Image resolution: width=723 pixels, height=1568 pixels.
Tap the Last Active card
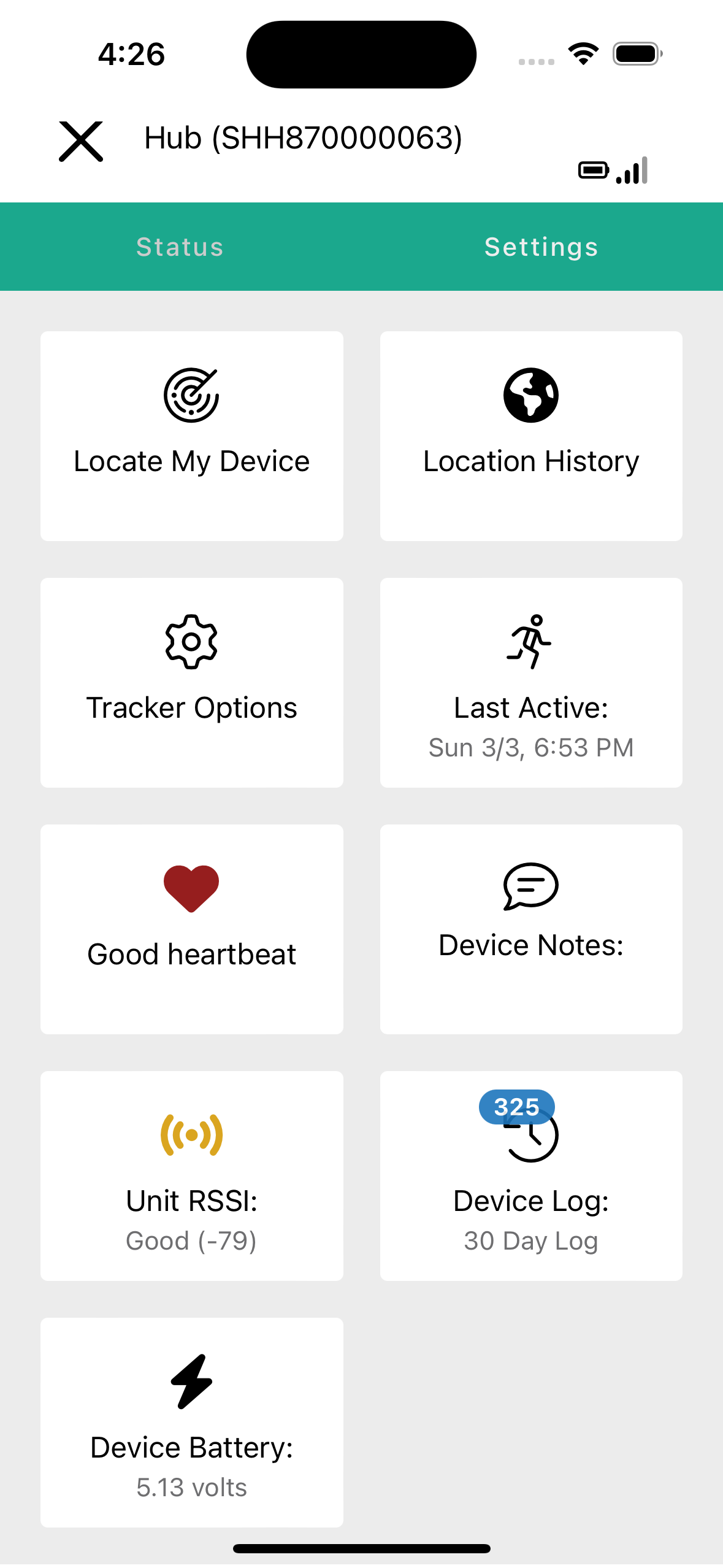531,683
